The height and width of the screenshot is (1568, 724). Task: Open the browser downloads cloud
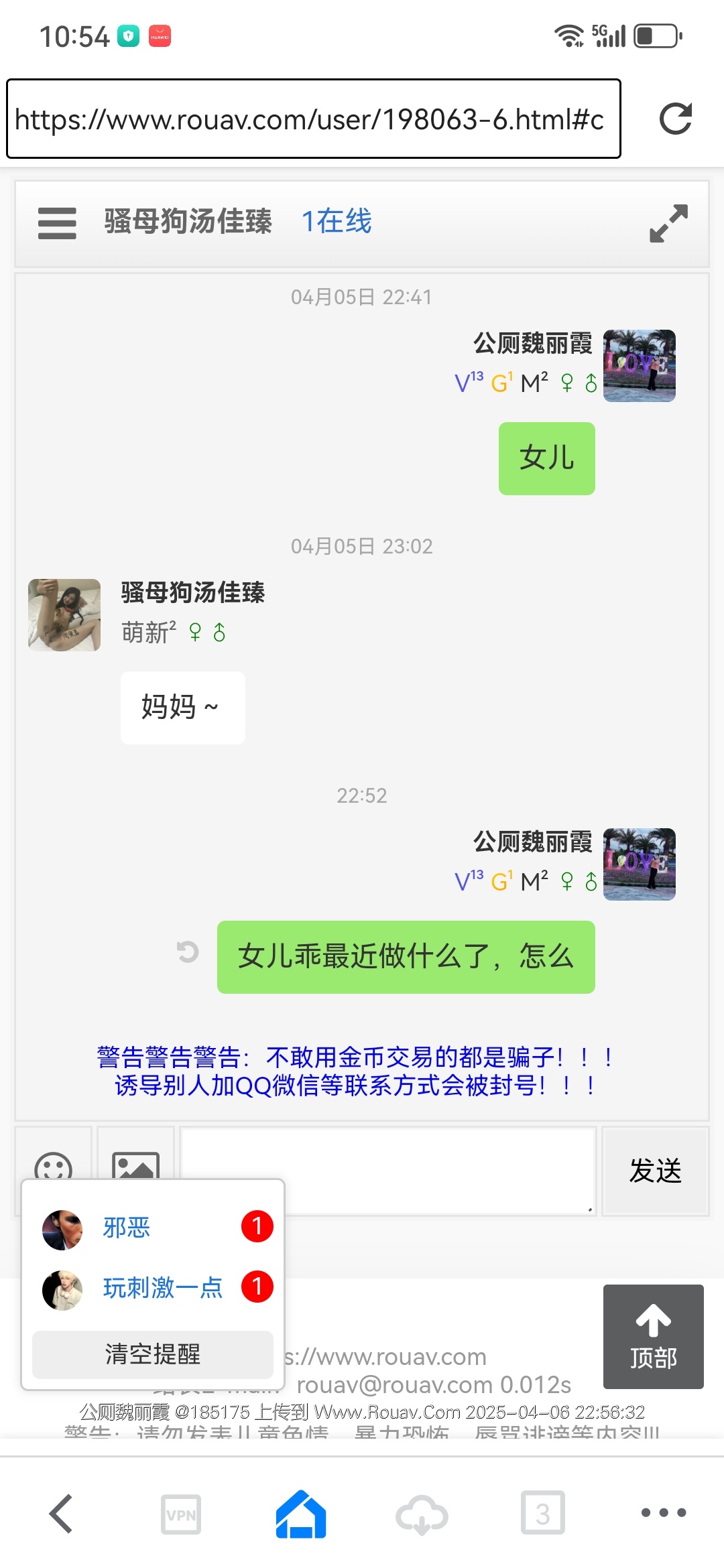(x=422, y=1514)
